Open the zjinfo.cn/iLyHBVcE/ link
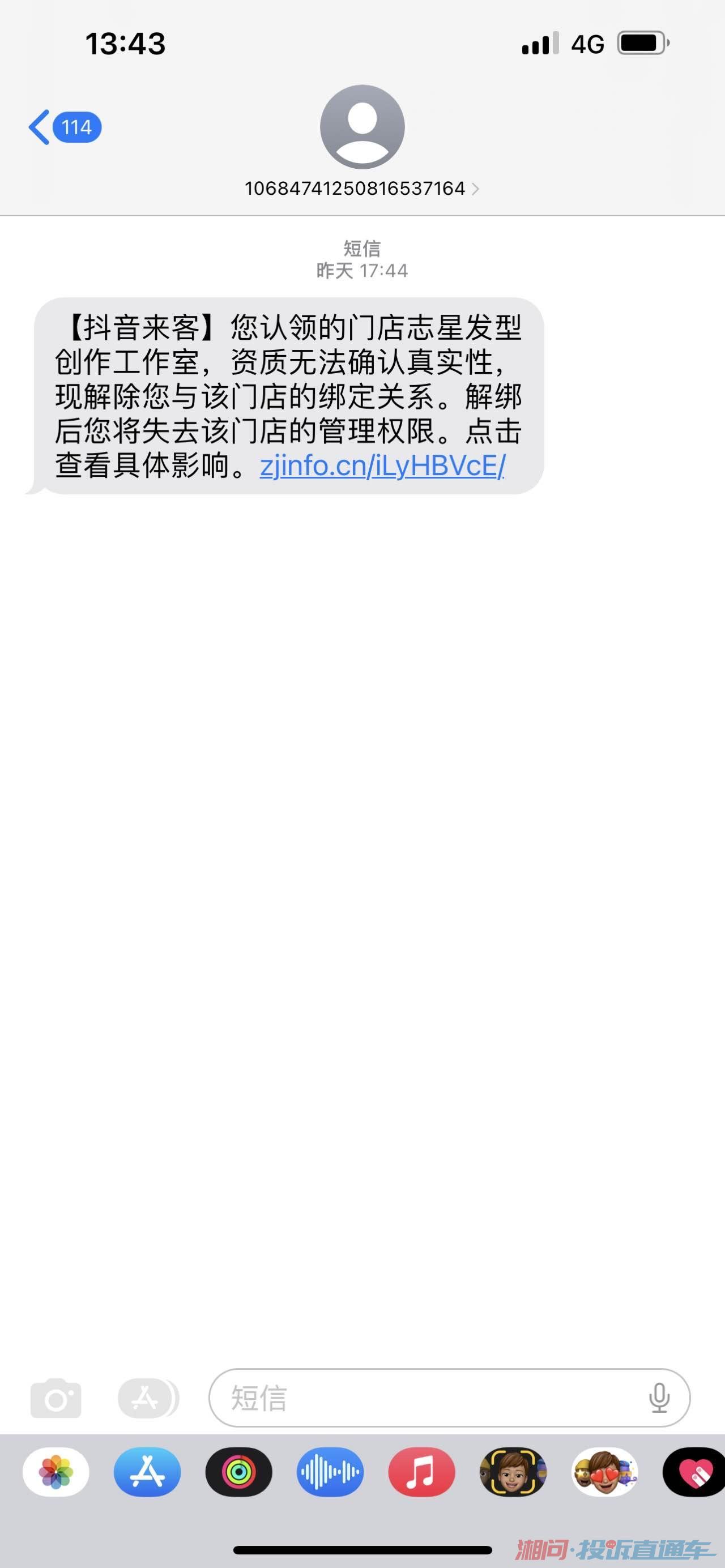The width and height of the screenshot is (725, 1568). pos(382,466)
